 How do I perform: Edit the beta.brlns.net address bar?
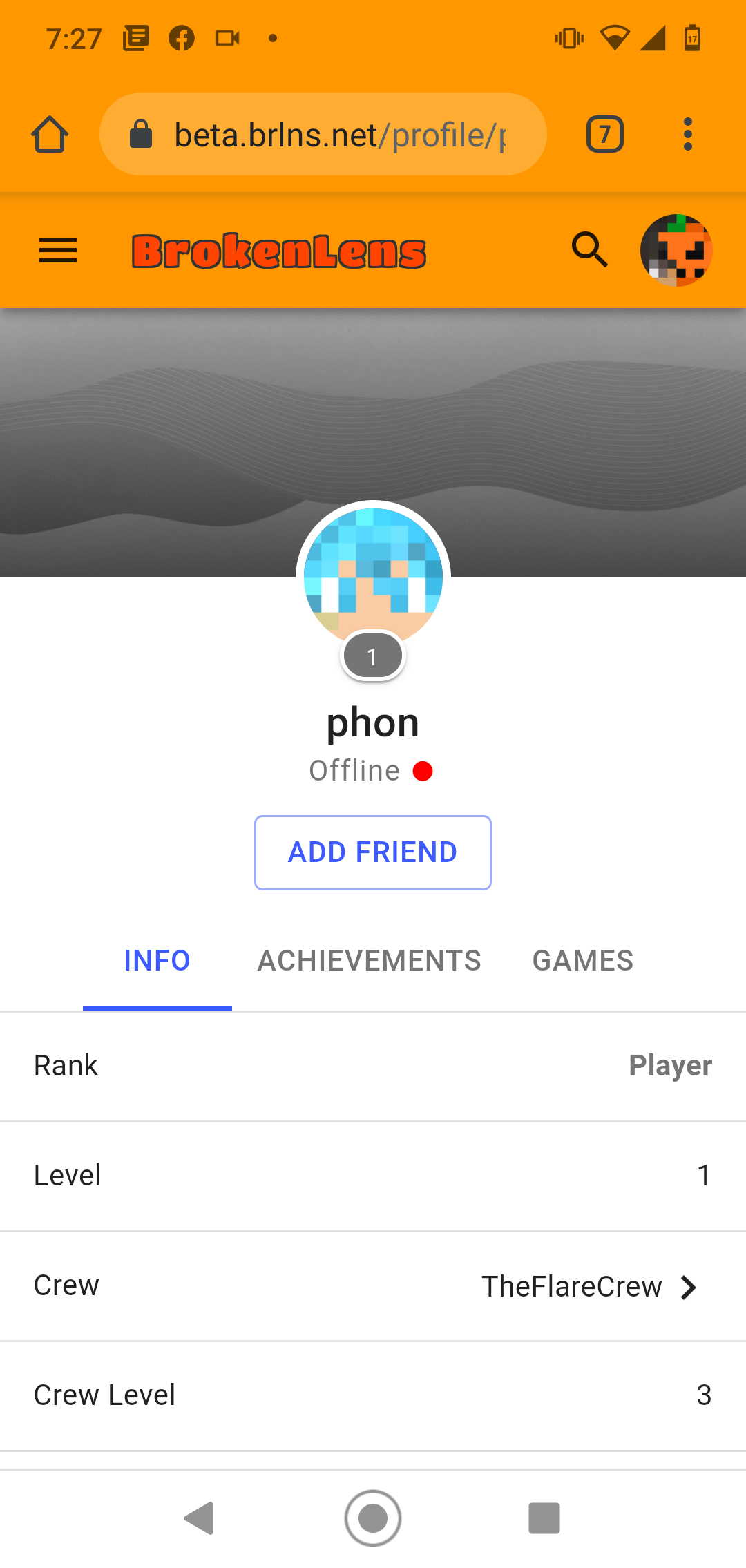click(x=323, y=134)
